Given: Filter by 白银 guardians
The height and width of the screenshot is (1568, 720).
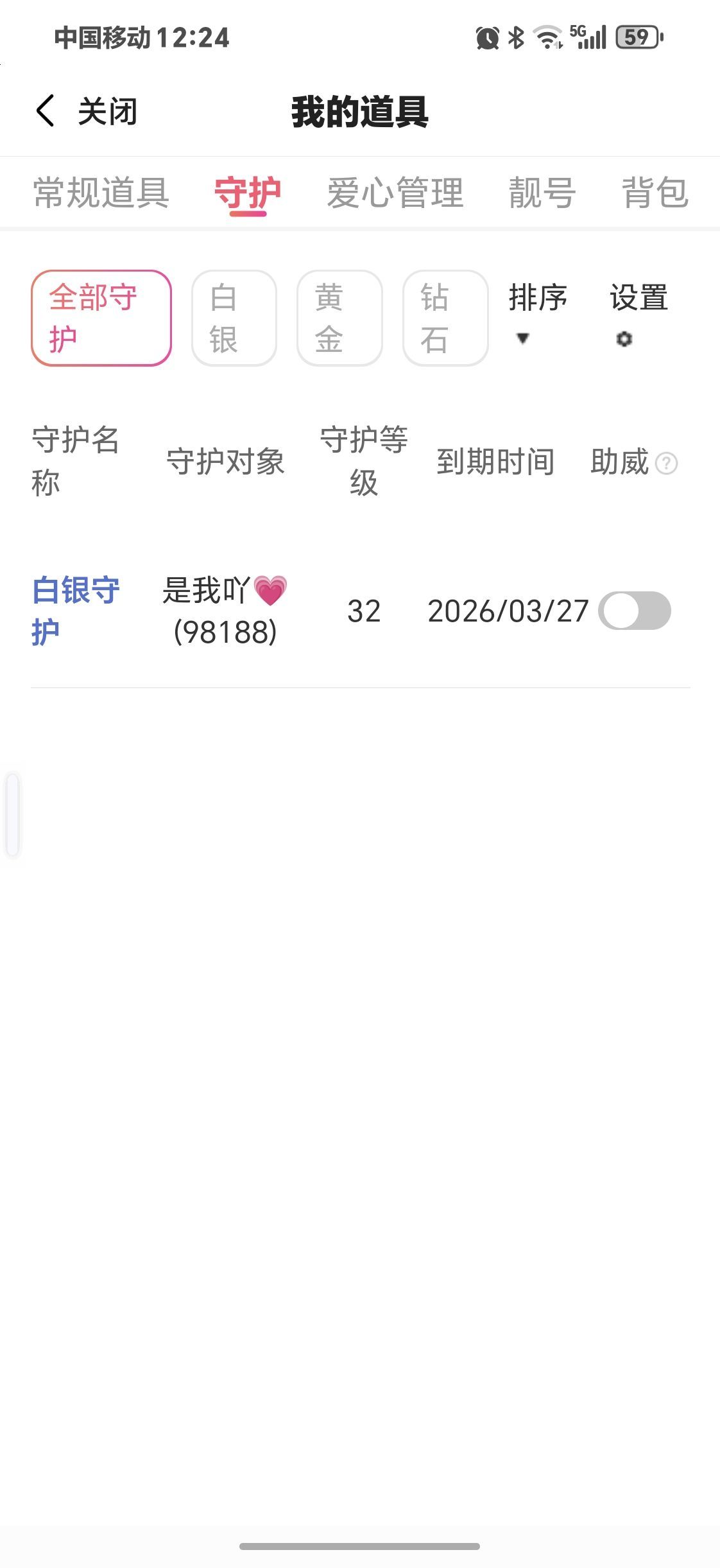Looking at the screenshot, I should pyautogui.click(x=234, y=318).
